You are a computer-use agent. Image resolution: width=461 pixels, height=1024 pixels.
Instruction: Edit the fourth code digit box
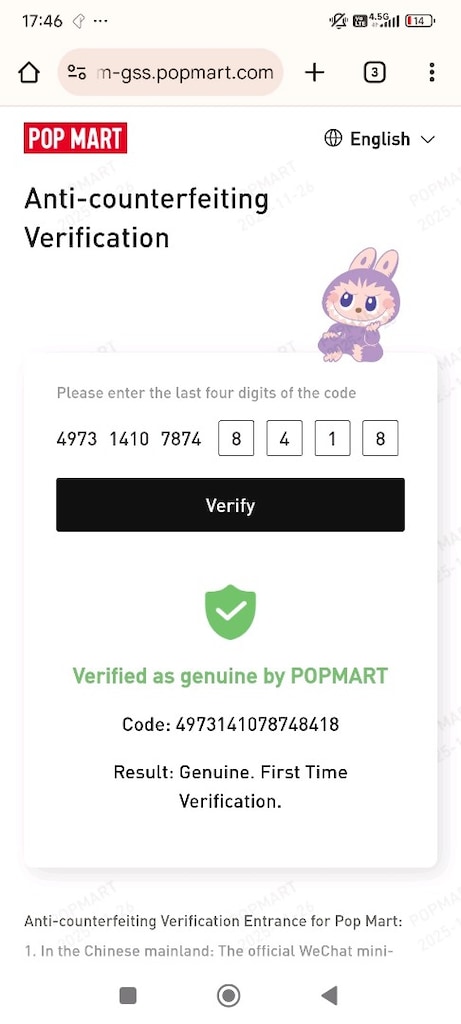click(381, 438)
